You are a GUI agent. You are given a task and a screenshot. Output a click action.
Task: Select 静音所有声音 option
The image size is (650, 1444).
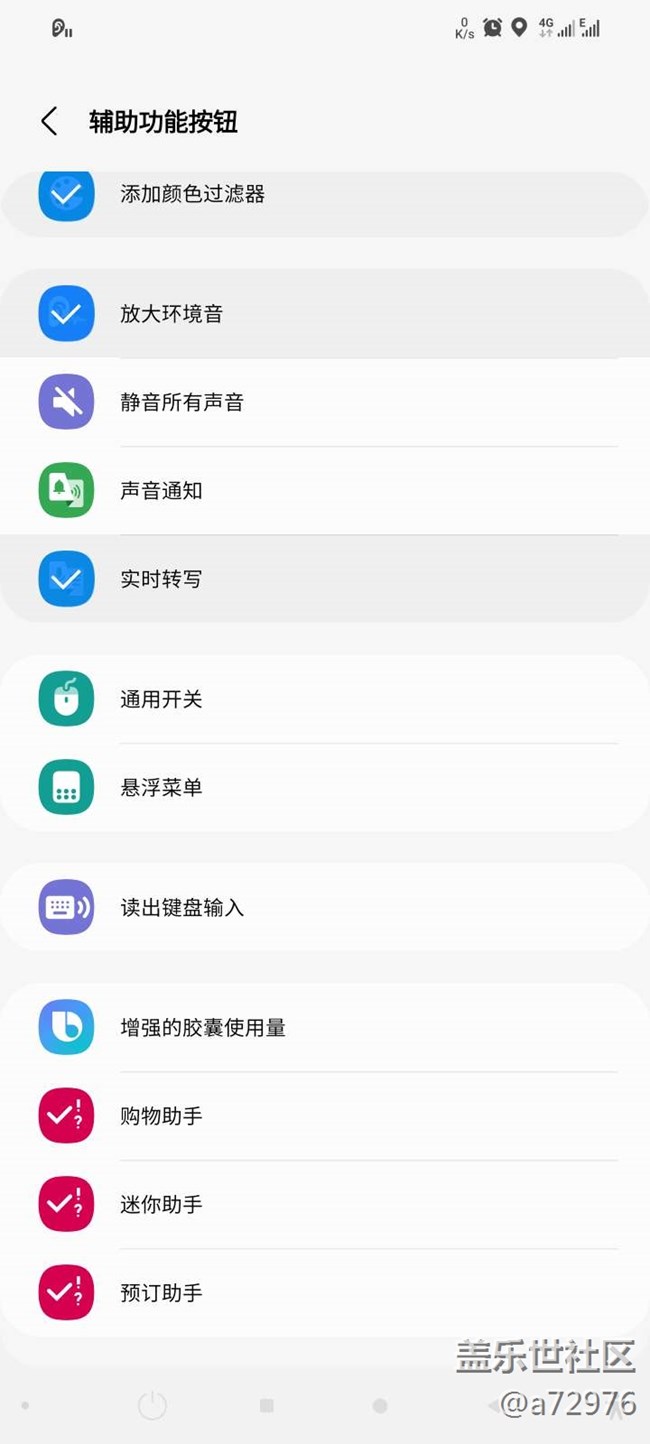pyautogui.click(x=325, y=402)
